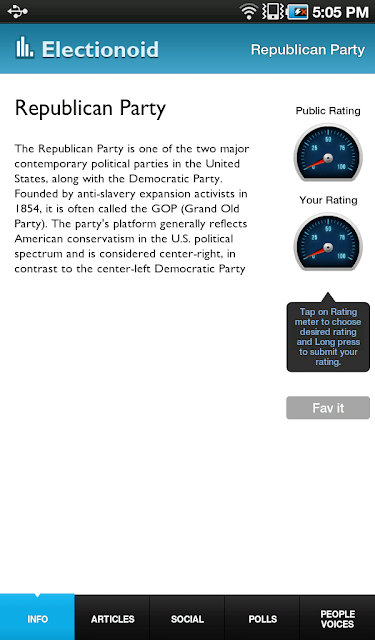Select the Info tab
Screen dimensions: 375x640
click(38, 618)
